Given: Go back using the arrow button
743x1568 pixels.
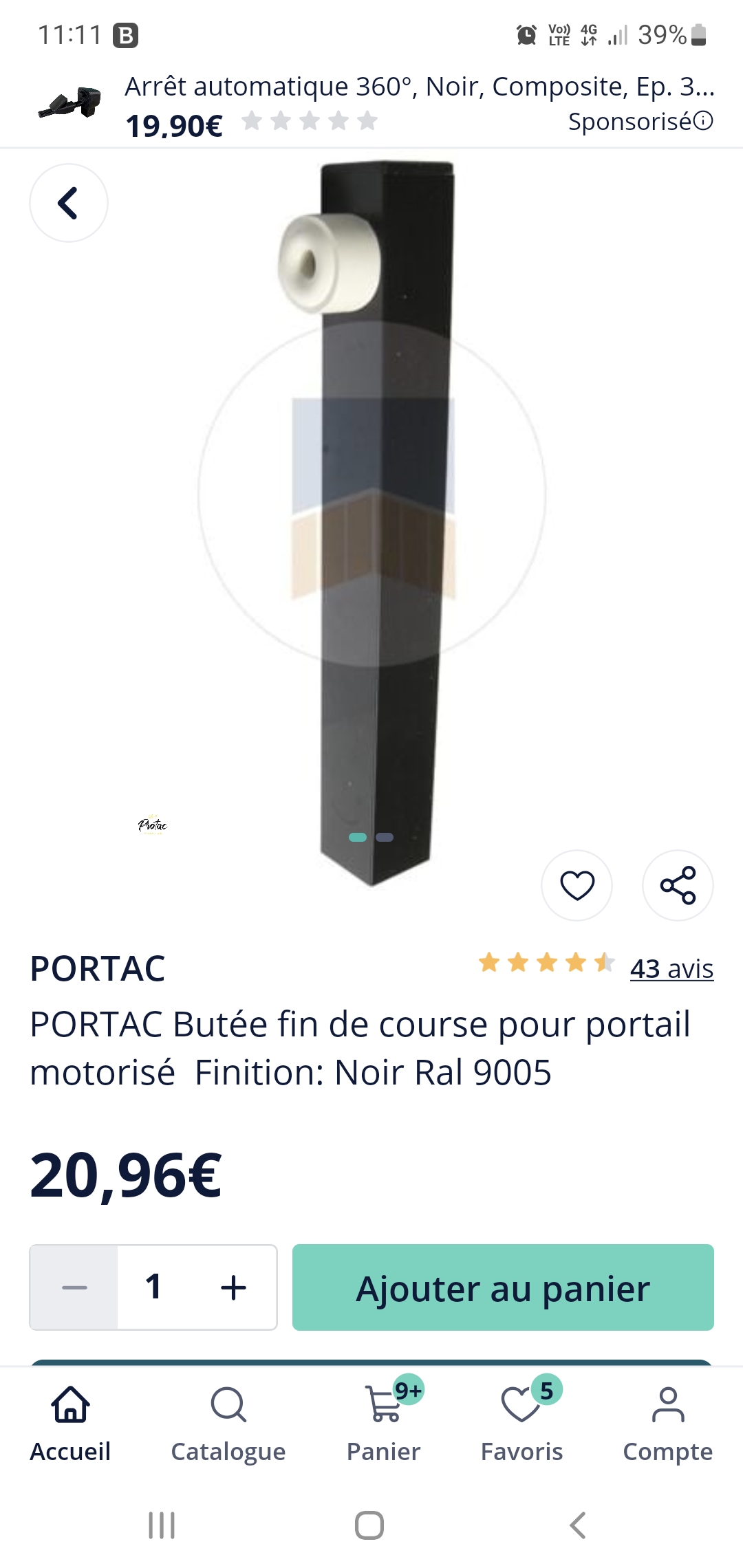Looking at the screenshot, I should click(68, 203).
